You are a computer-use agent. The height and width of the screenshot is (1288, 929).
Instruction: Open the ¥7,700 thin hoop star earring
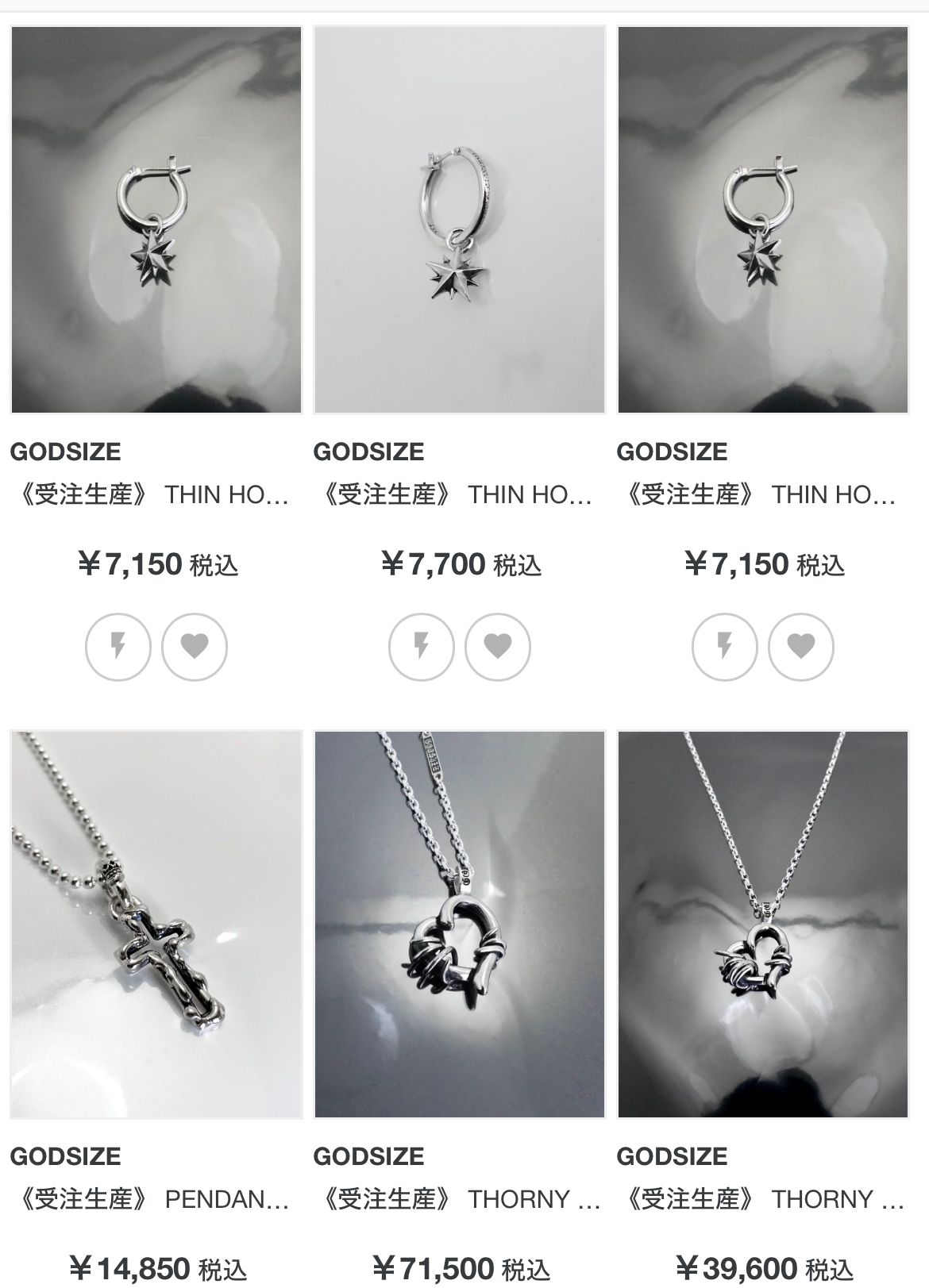460,220
